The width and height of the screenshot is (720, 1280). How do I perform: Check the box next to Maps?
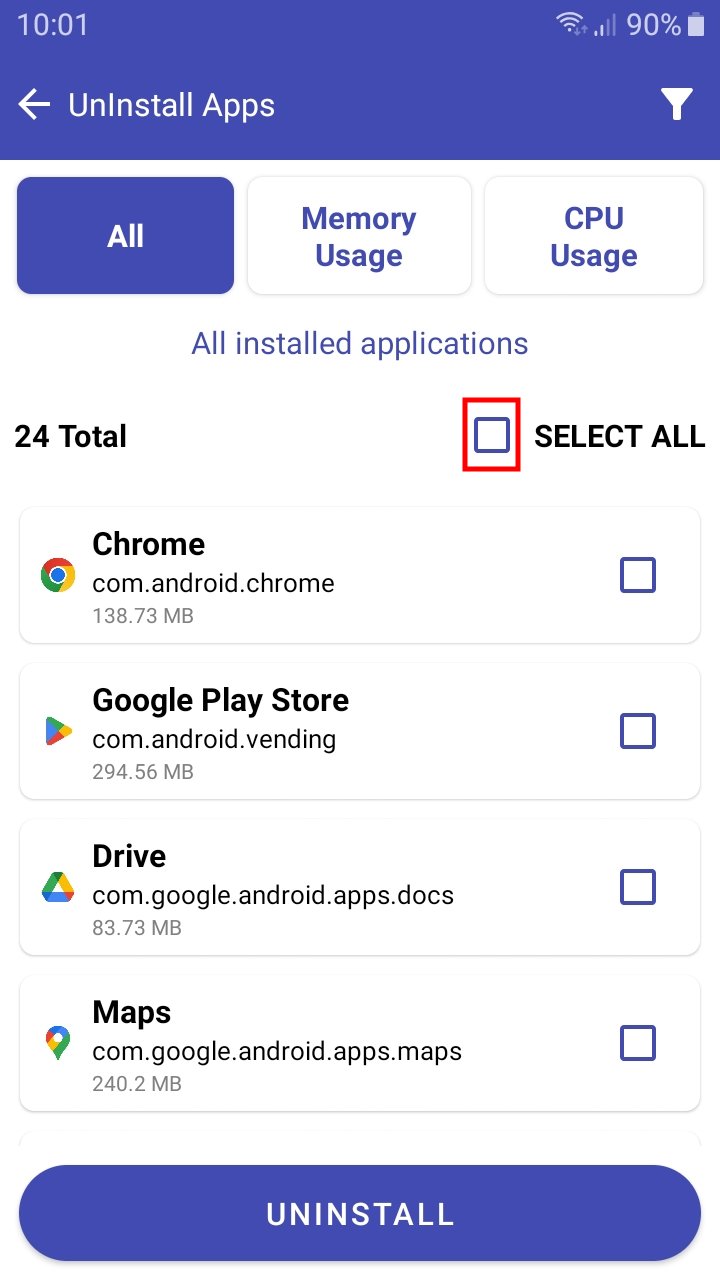[638, 1044]
